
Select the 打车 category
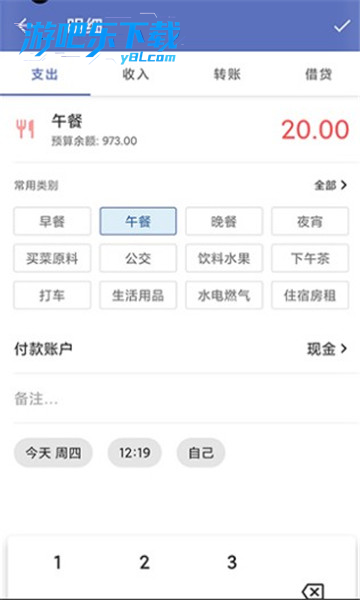pyautogui.click(x=52, y=295)
